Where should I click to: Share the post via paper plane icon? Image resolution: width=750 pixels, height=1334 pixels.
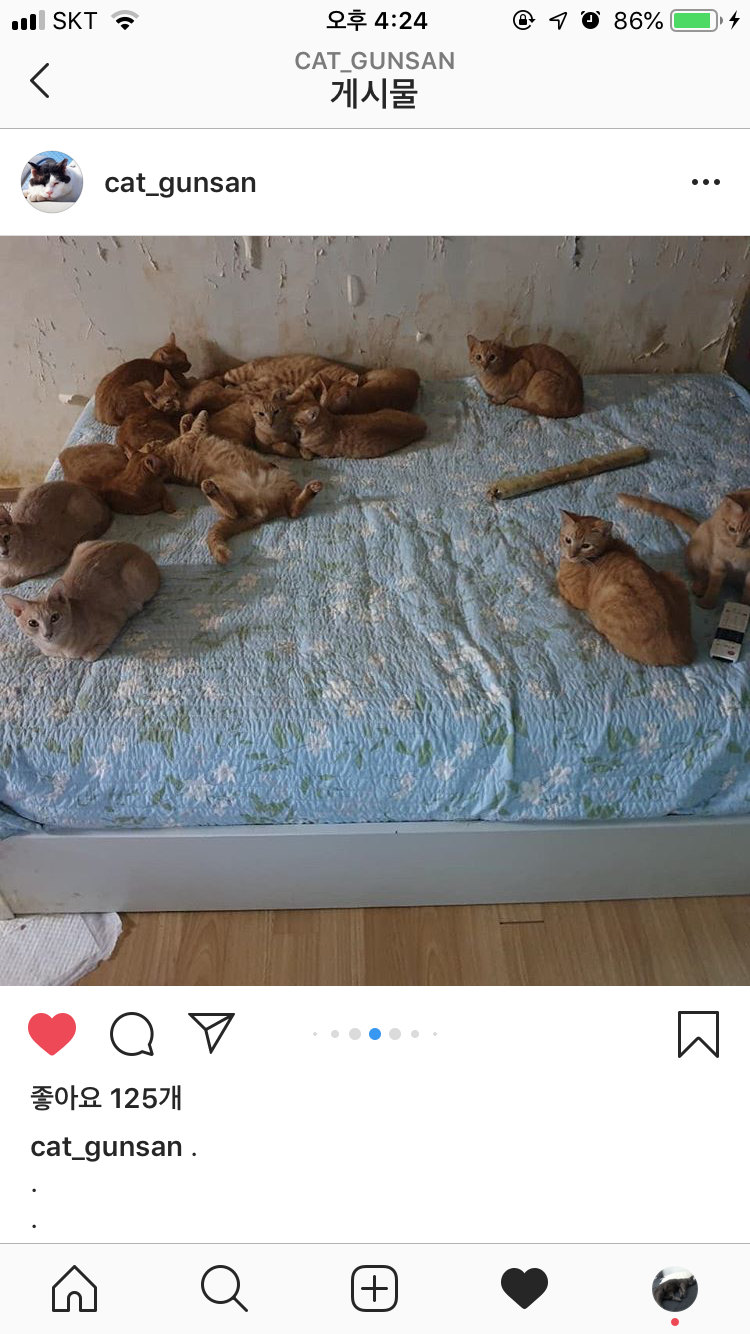click(211, 1033)
